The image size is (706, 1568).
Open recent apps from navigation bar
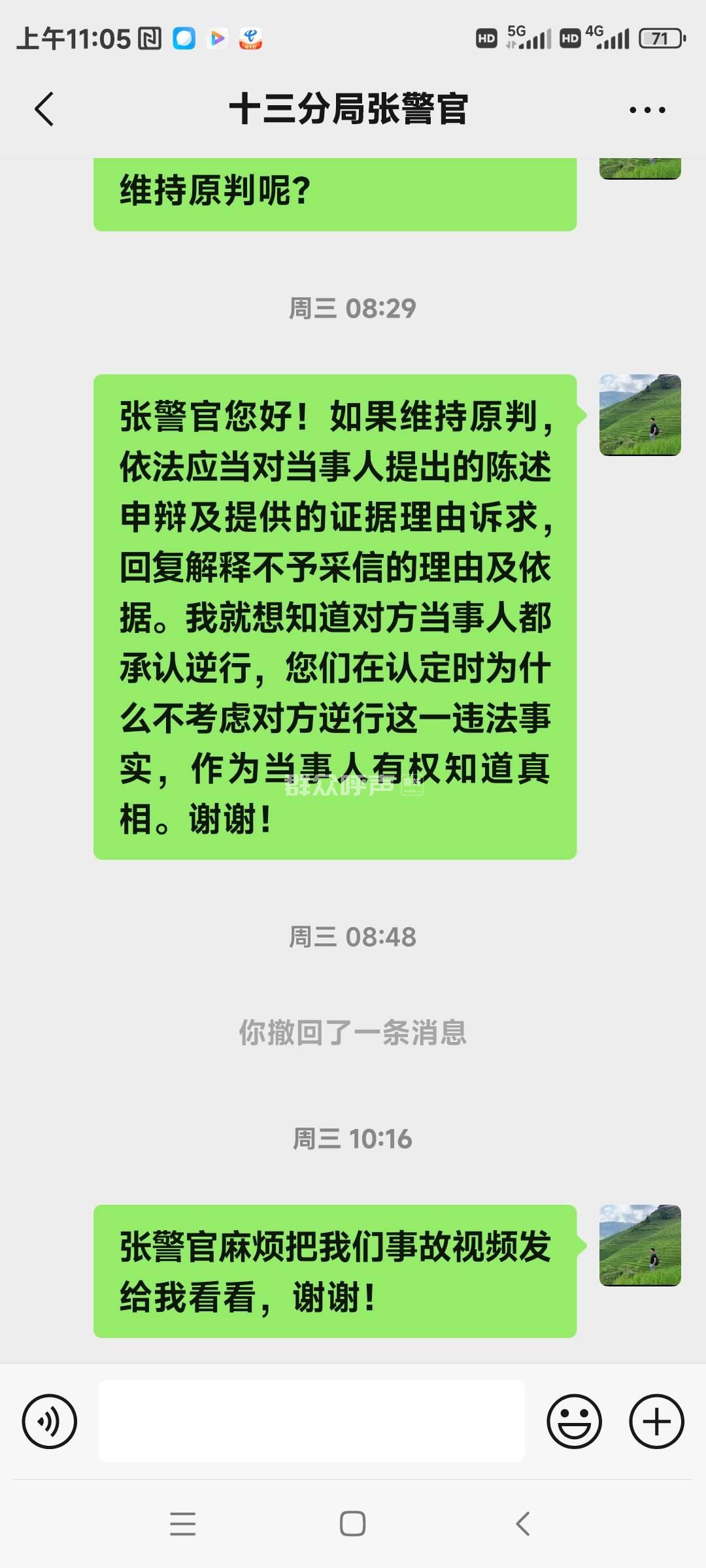[182, 1524]
